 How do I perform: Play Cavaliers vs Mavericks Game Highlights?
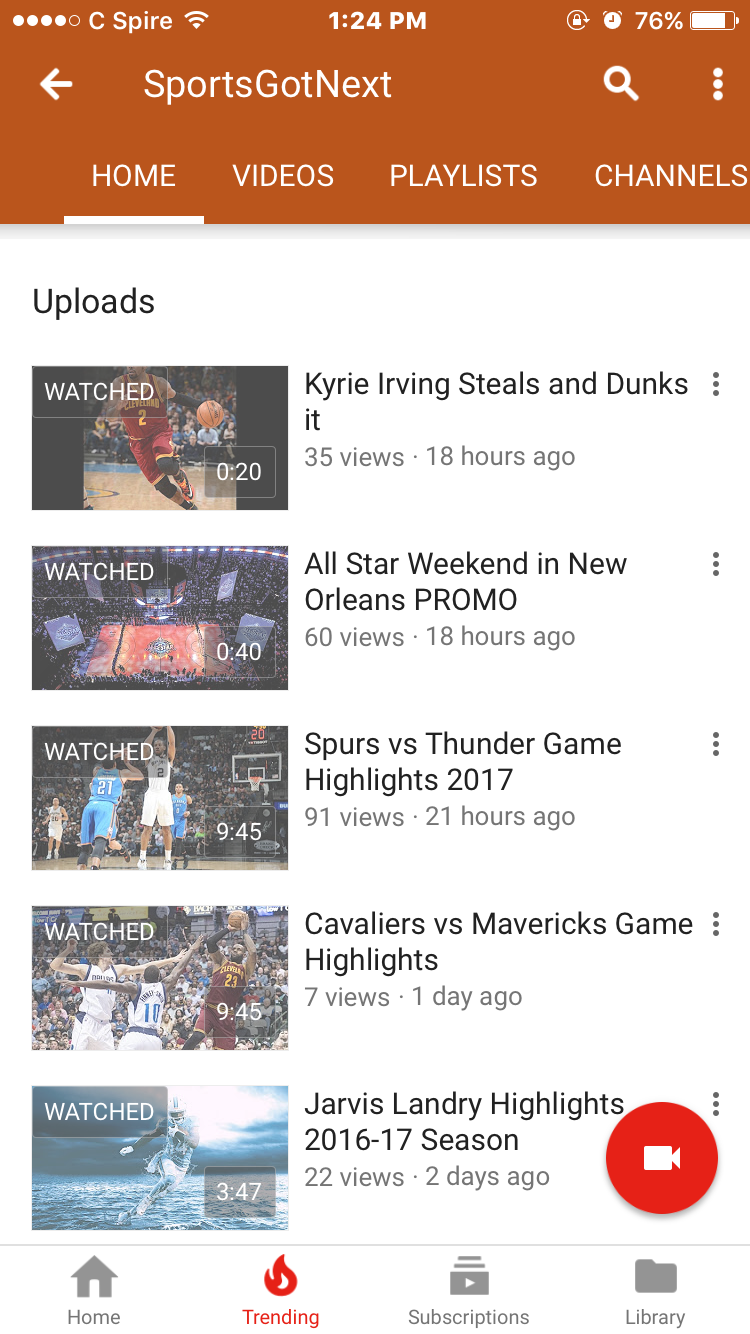coord(160,978)
